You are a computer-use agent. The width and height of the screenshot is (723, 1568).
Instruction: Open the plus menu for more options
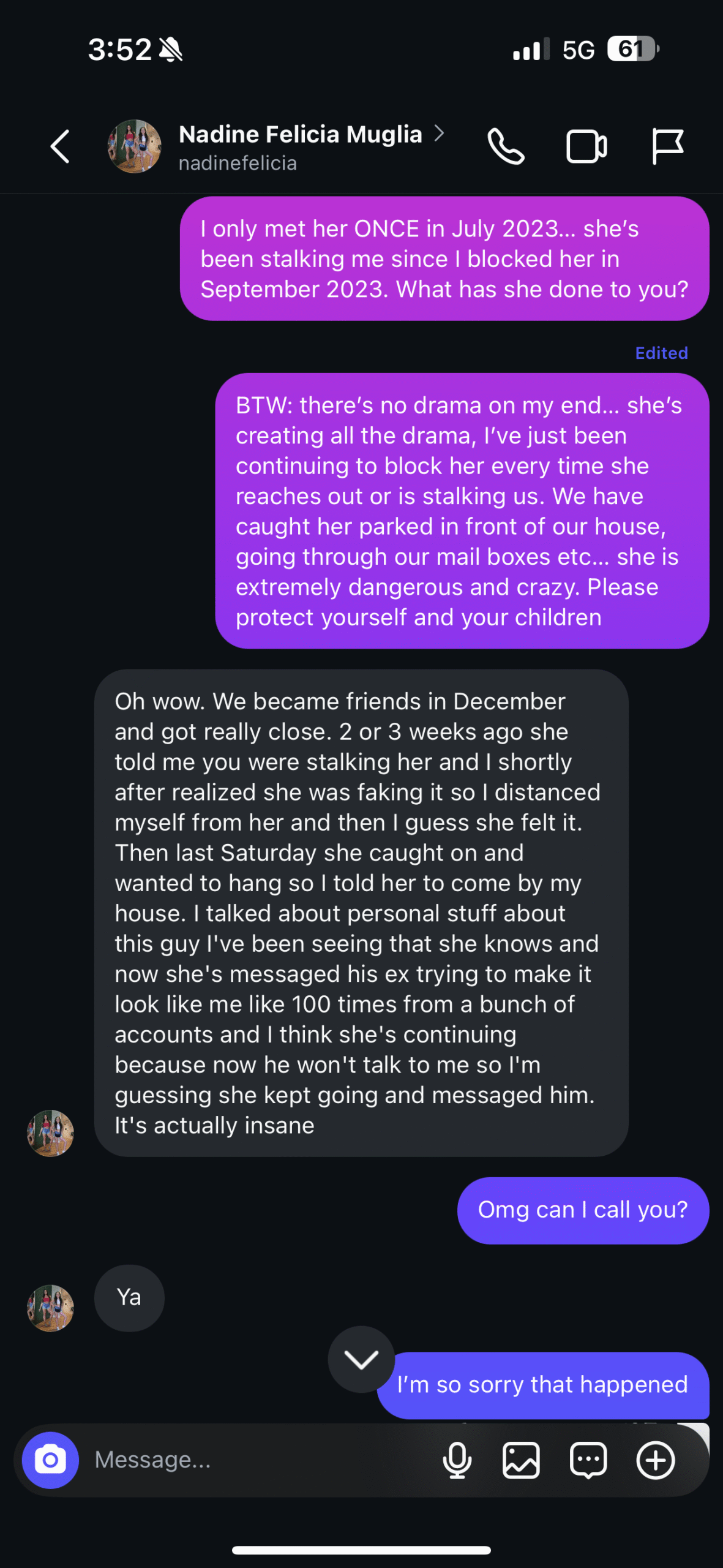point(656,1460)
